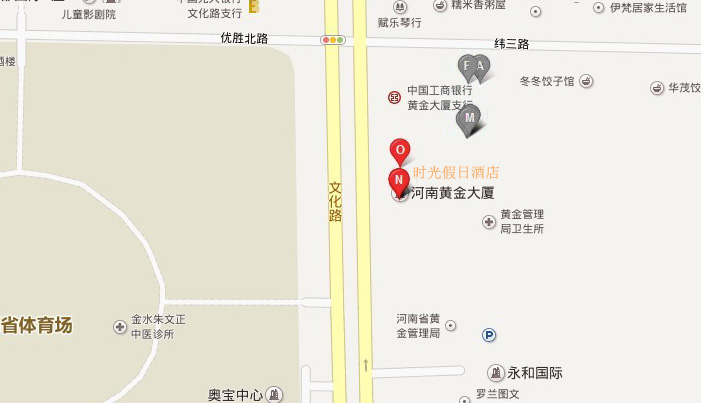Select the red map marker N
Viewport: 701px width, 403px height.
pos(398,181)
